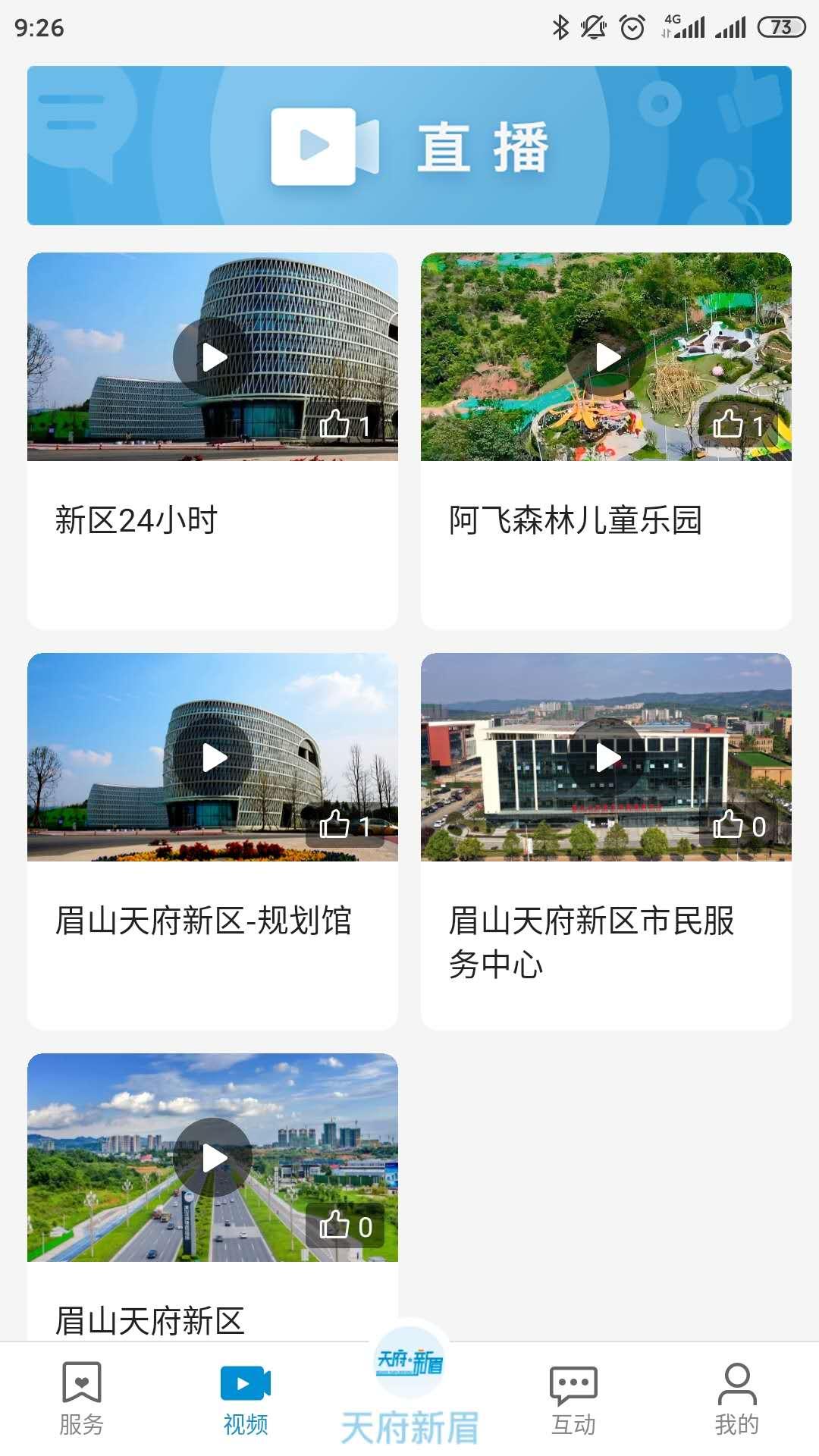819x1456 pixels.
Task: Like the 眉山天府新区市民服务中心 stream
Action: pos(738,828)
